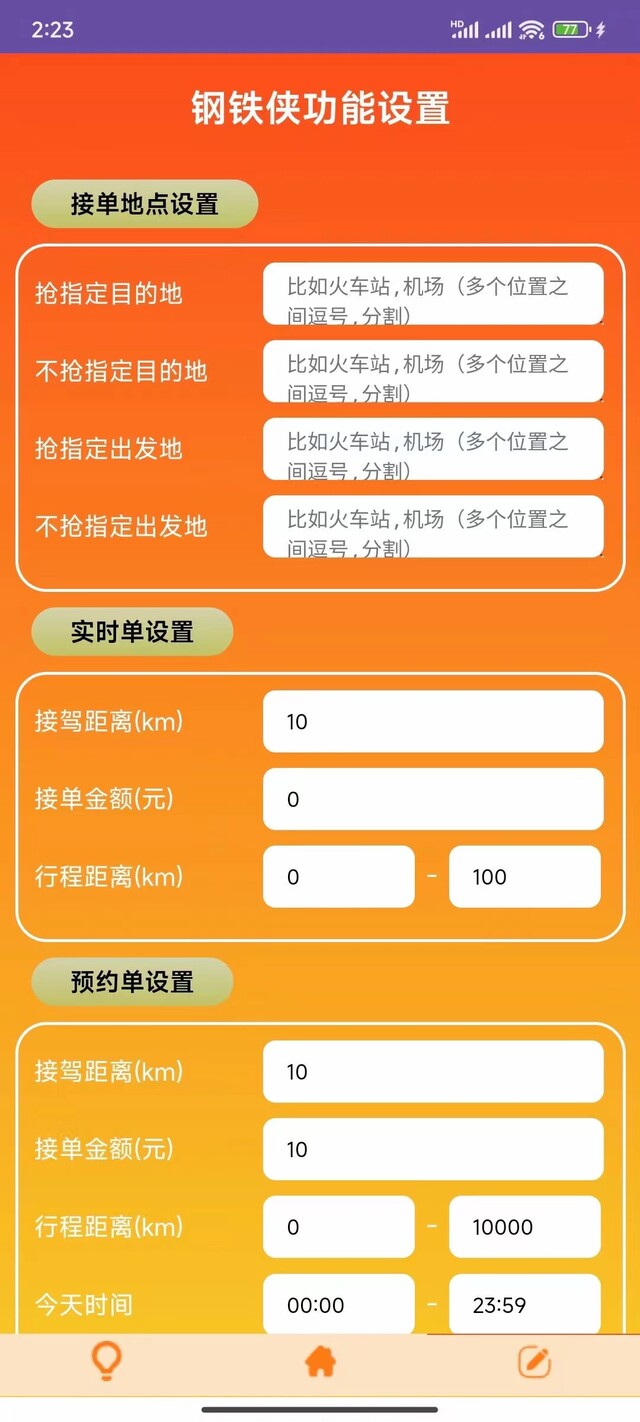Image resolution: width=640 pixels, height=1422 pixels.
Task: Change 接单金额 in 实时单设置
Action: 433,799
